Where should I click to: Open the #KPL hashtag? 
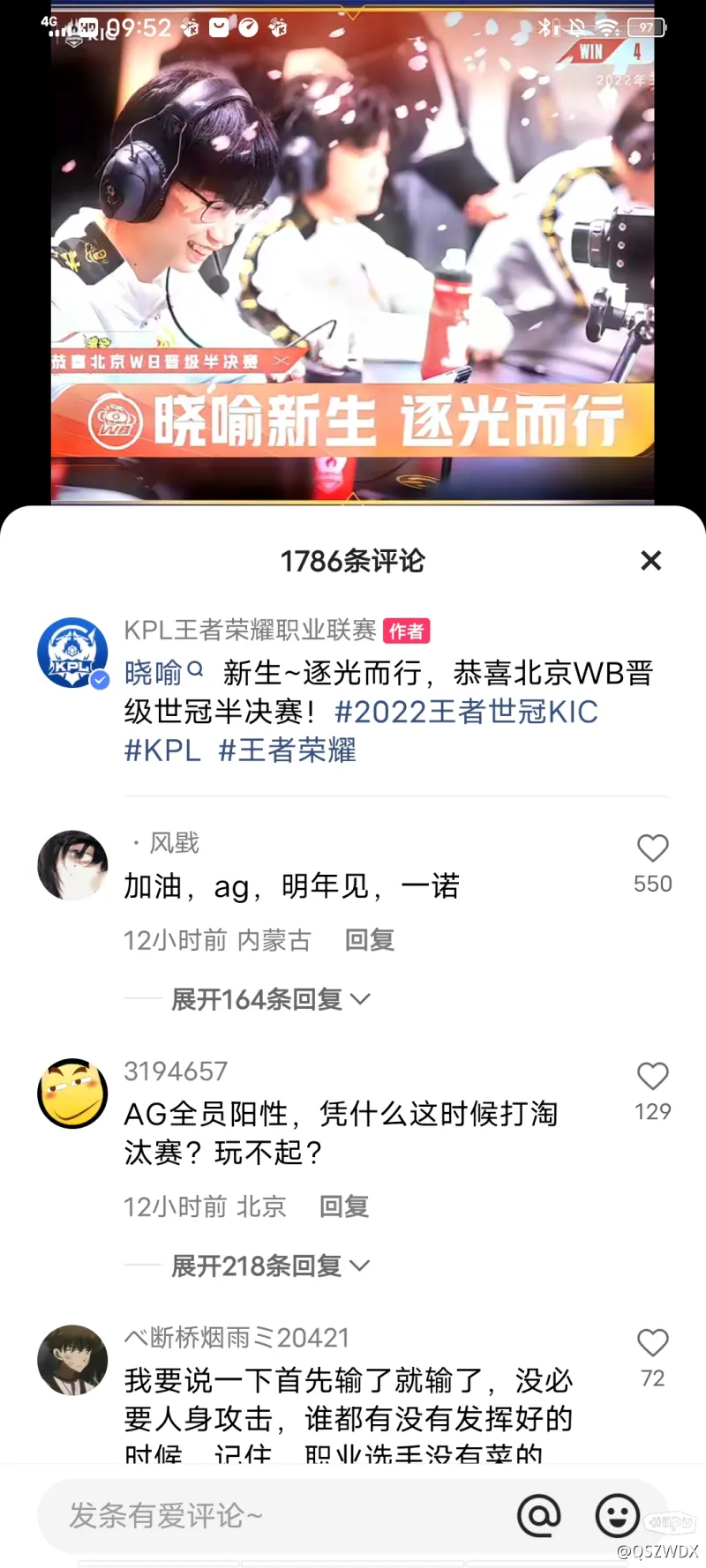click(x=162, y=750)
